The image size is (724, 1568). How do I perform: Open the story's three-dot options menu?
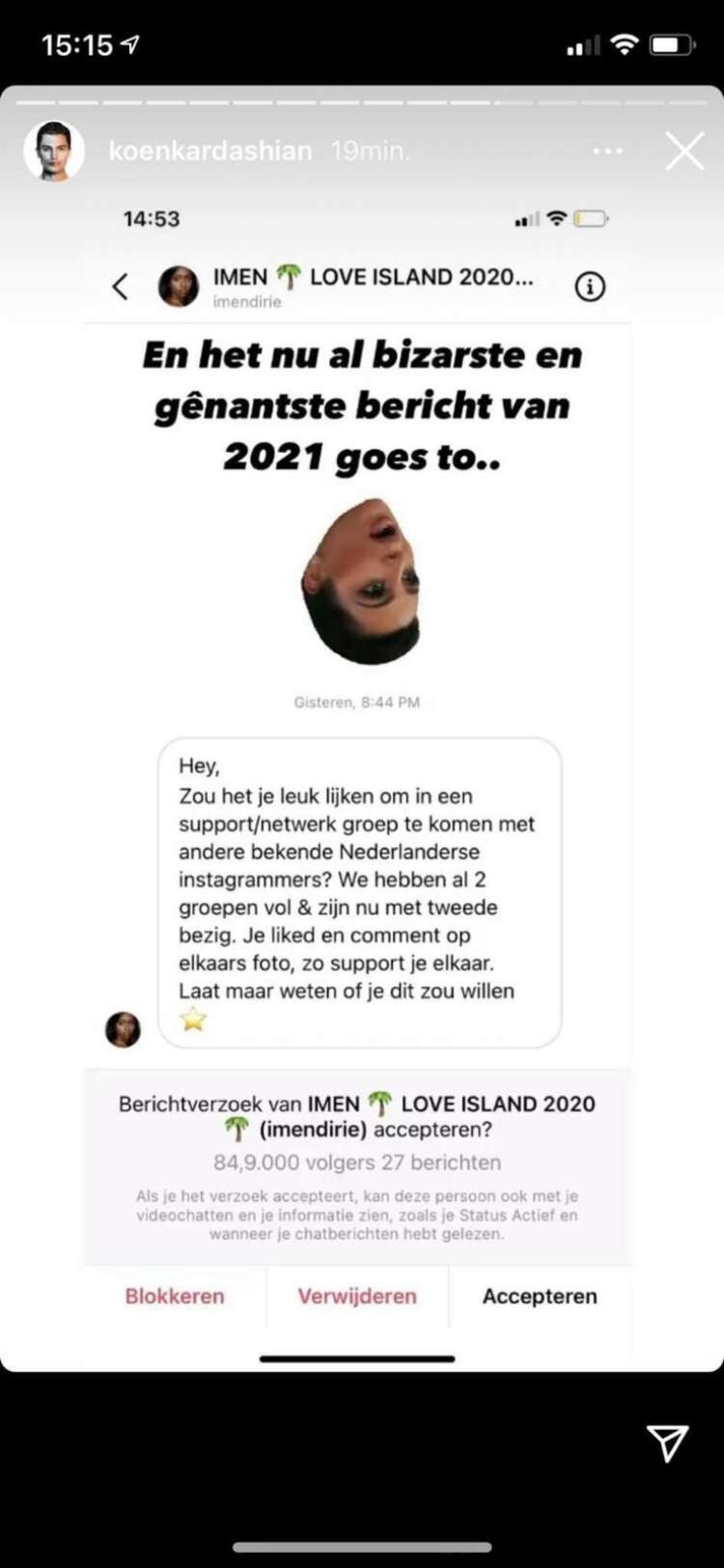coord(607,152)
